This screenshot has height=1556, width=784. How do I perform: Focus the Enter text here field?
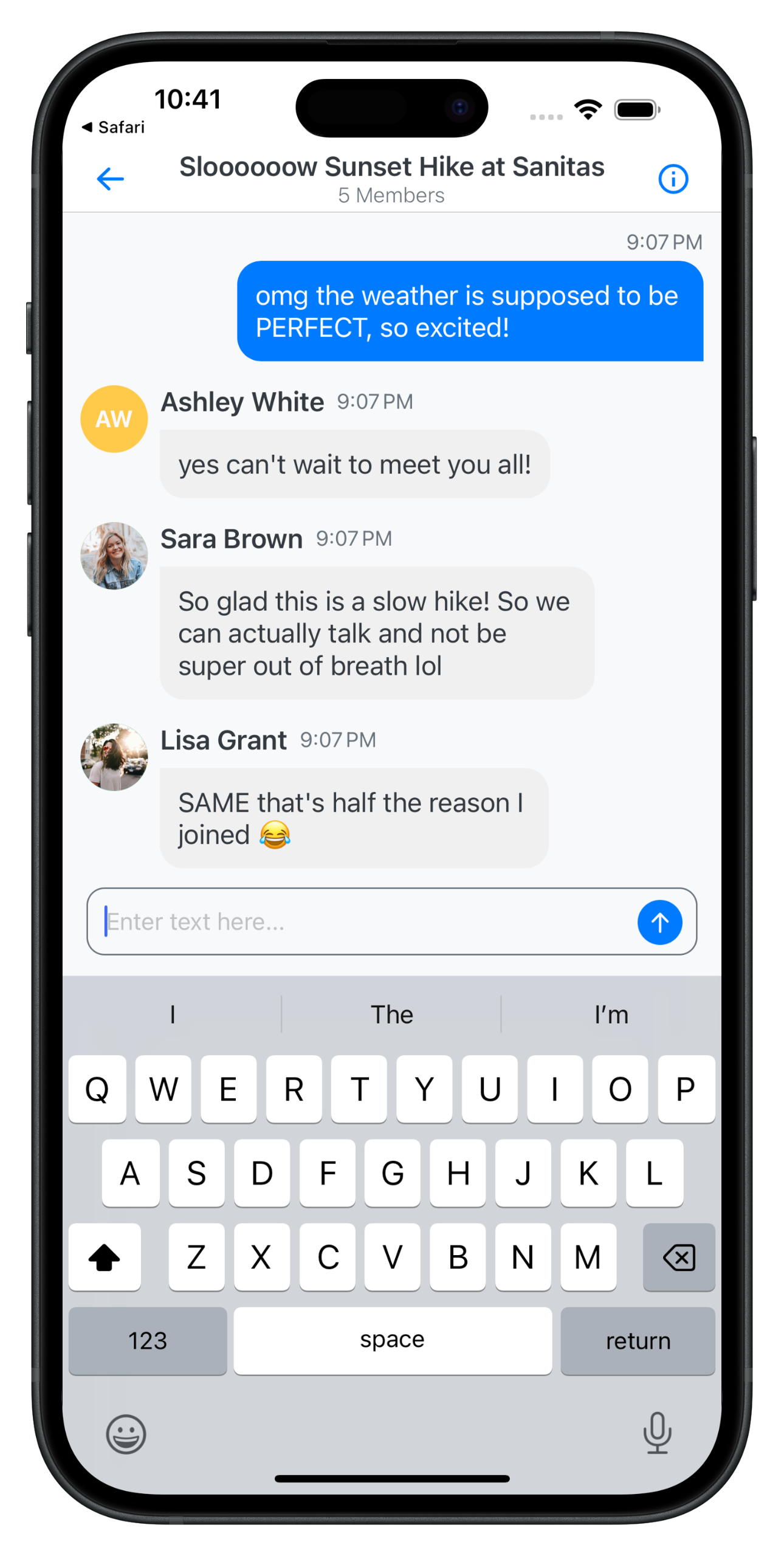click(365, 922)
